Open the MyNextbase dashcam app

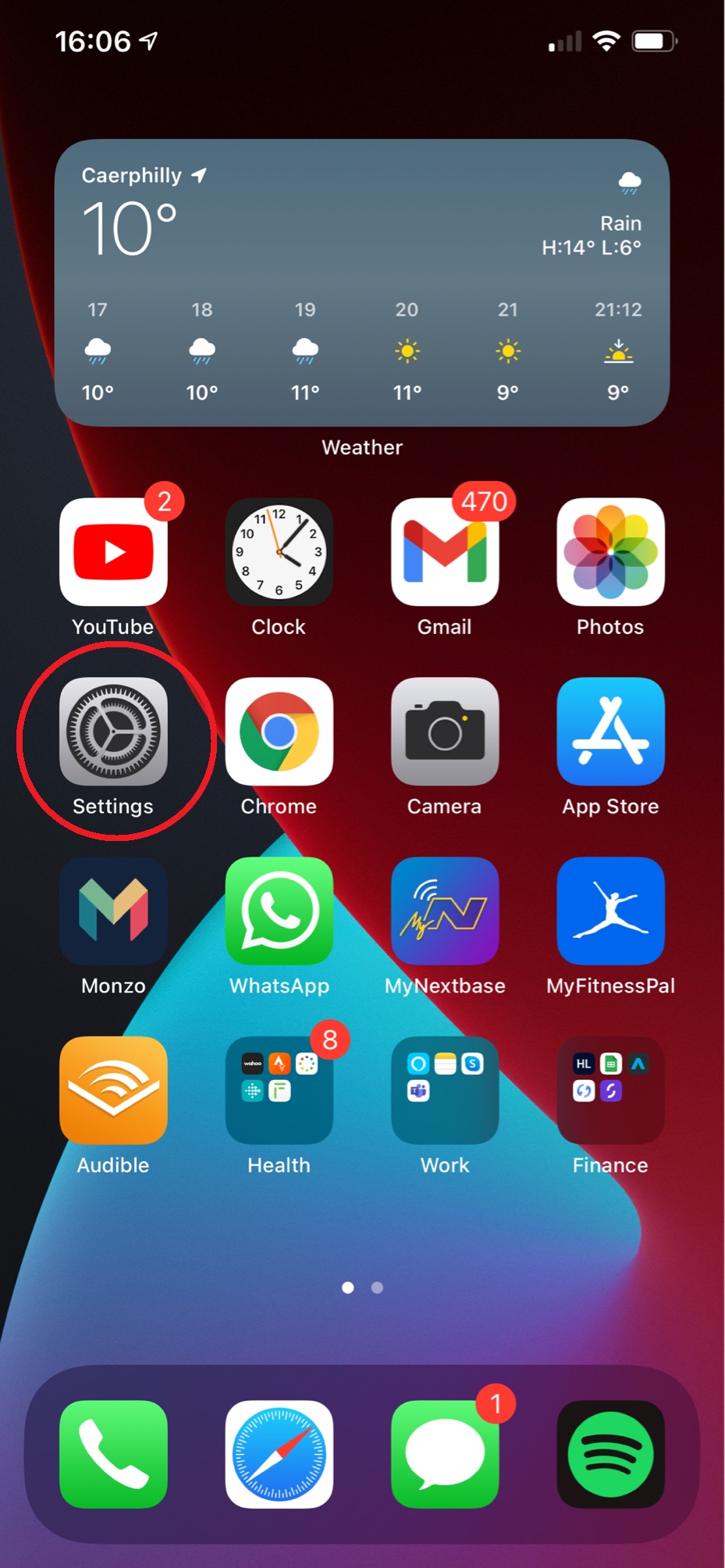(445, 911)
